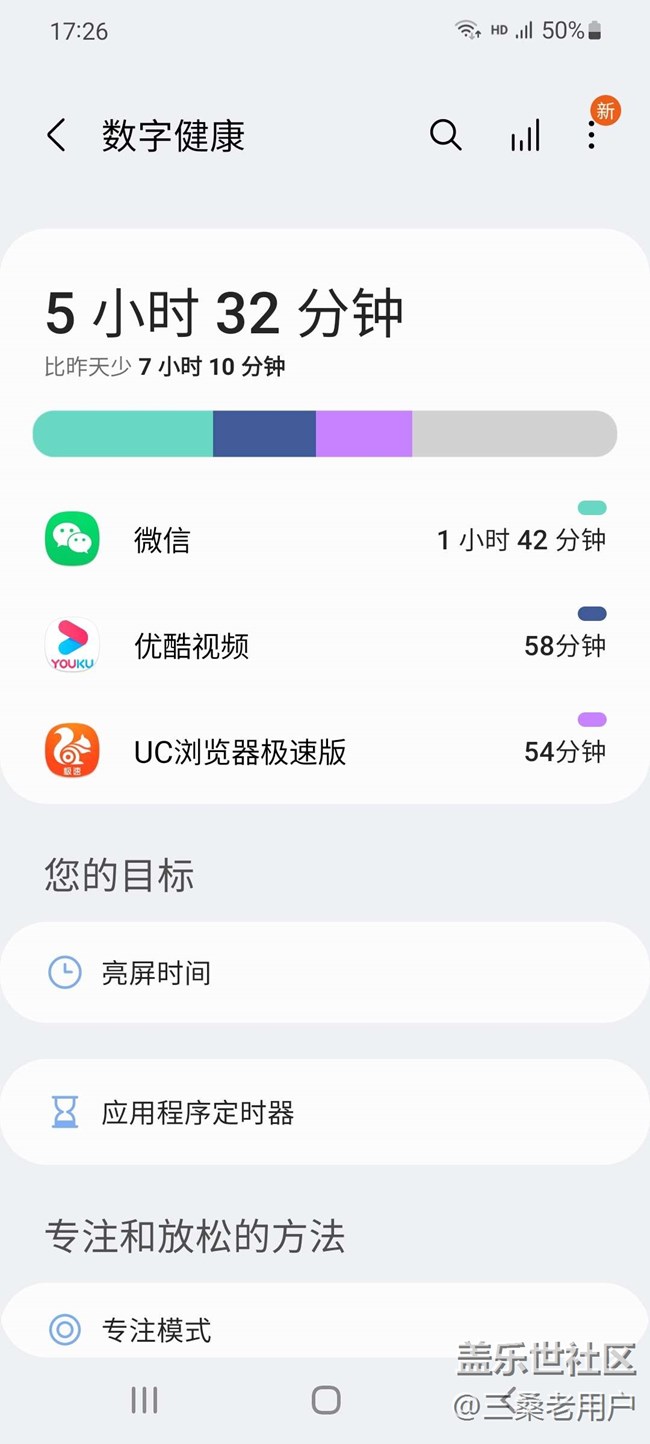Open UC浏览器极速版 usage details

coord(325,751)
